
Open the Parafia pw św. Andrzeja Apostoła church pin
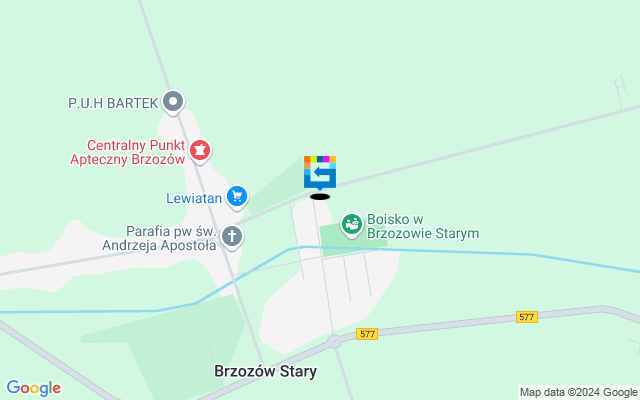point(232,237)
